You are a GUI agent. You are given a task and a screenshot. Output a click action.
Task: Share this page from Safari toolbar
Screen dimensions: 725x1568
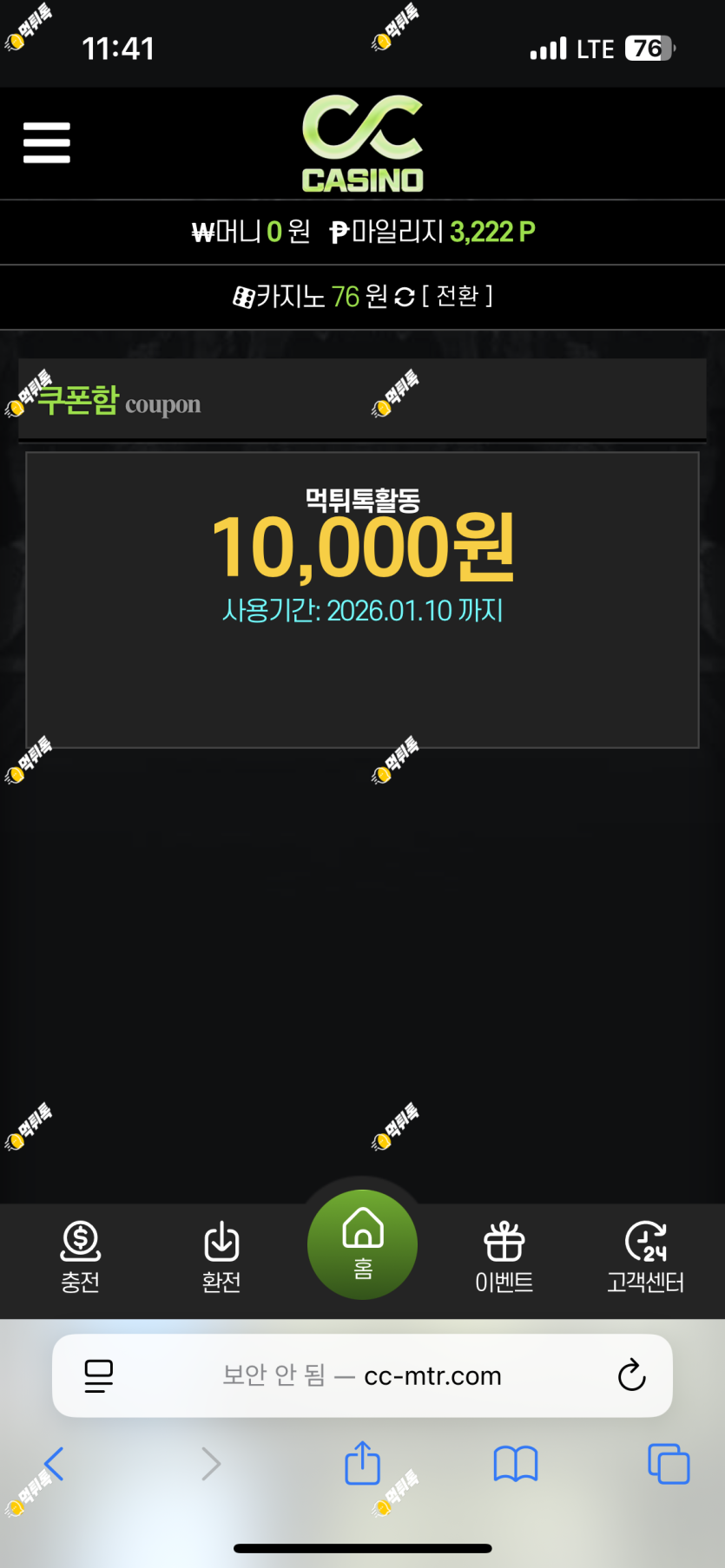coord(363,1464)
